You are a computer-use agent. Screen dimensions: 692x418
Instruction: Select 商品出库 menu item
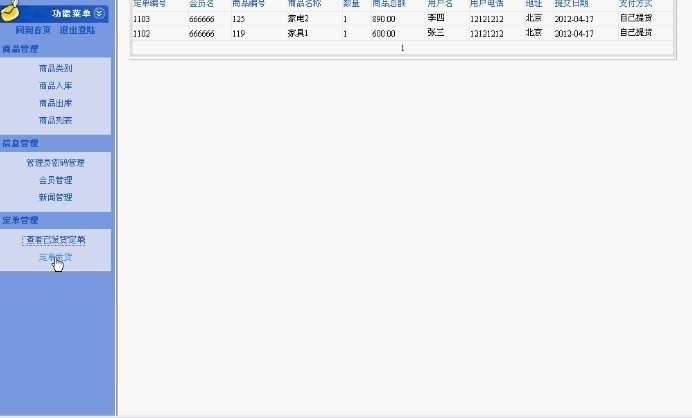[55, 103]
